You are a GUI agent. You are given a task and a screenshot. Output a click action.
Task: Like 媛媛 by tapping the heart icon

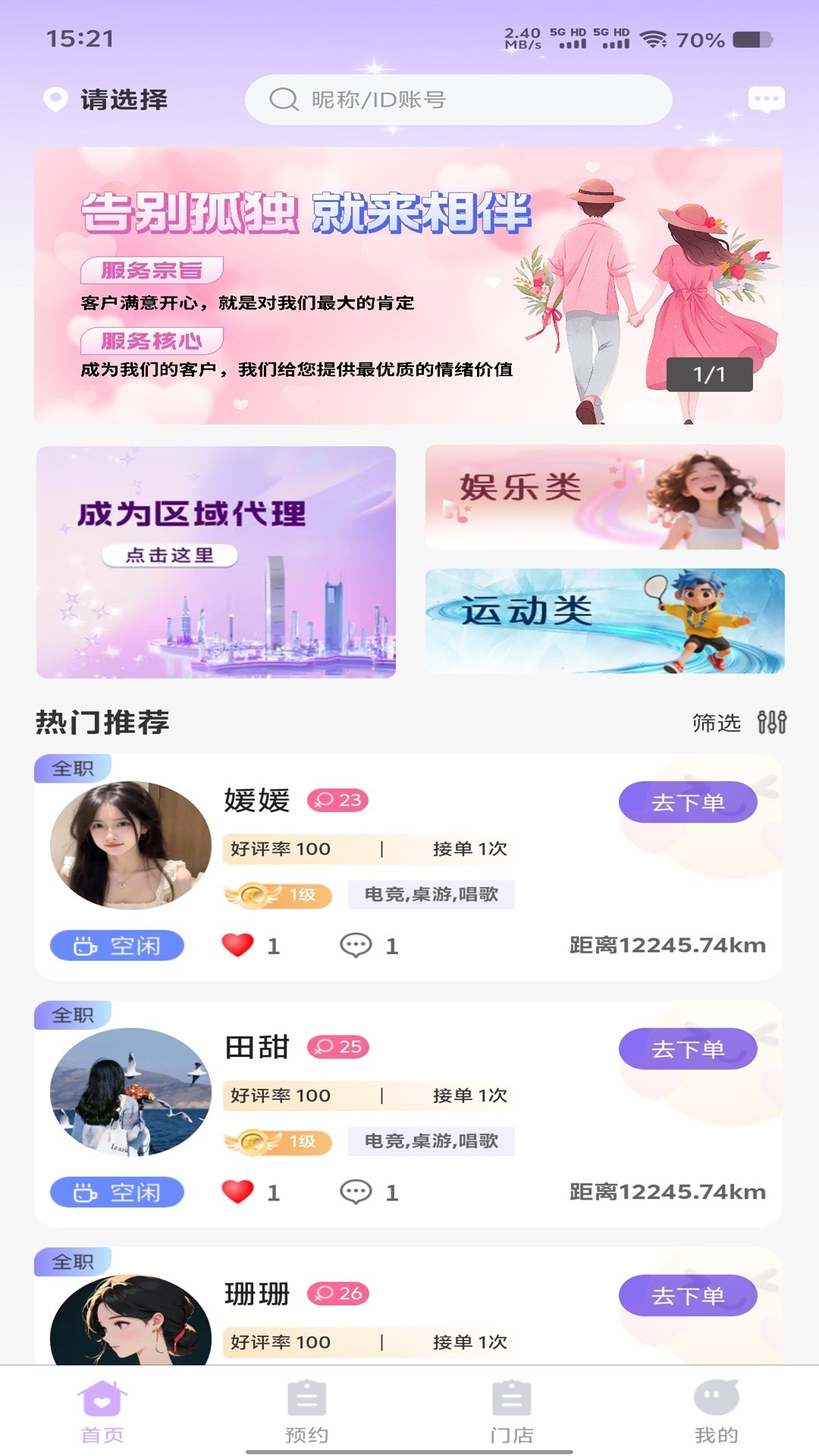click(x=237, y=944)
